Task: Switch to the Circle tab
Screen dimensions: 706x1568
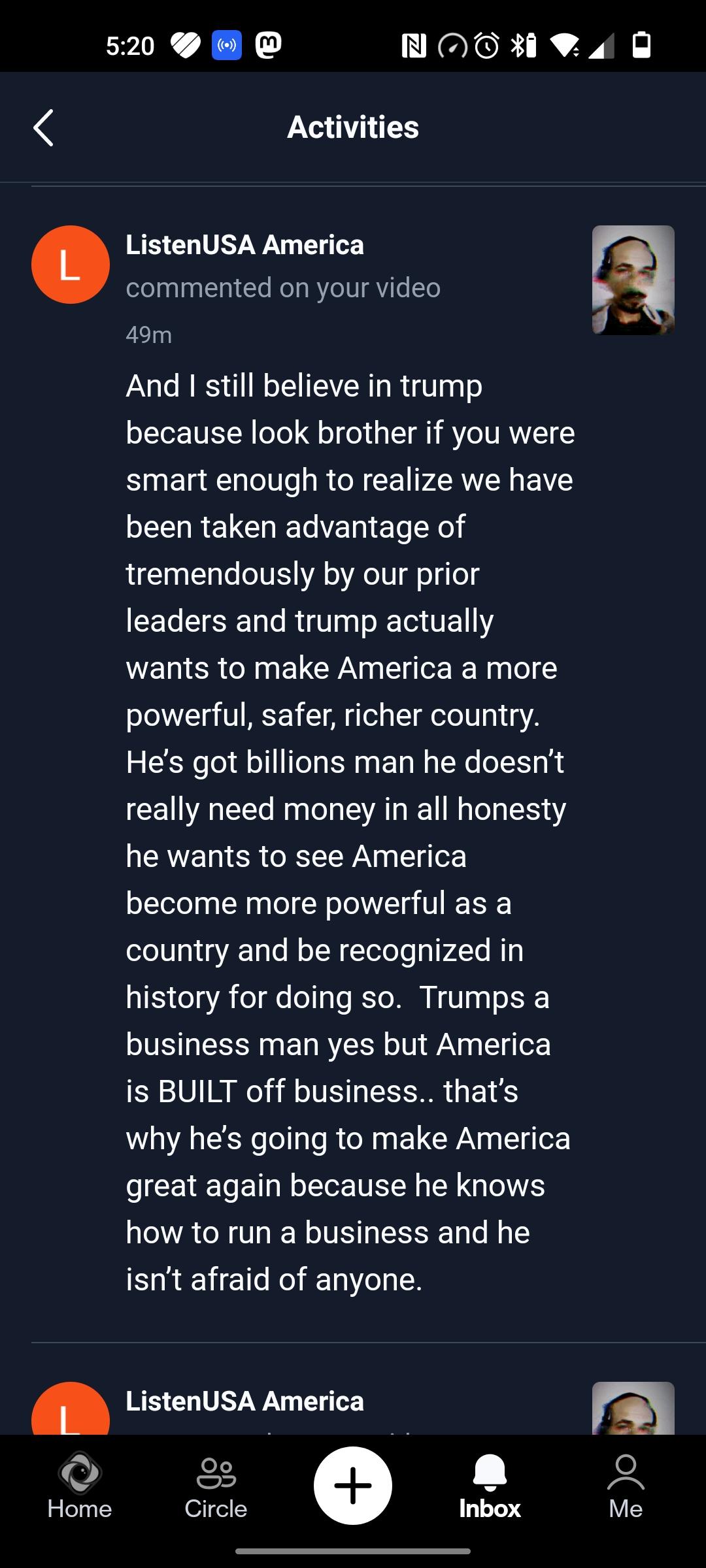Action: (x=216, y=1486)
